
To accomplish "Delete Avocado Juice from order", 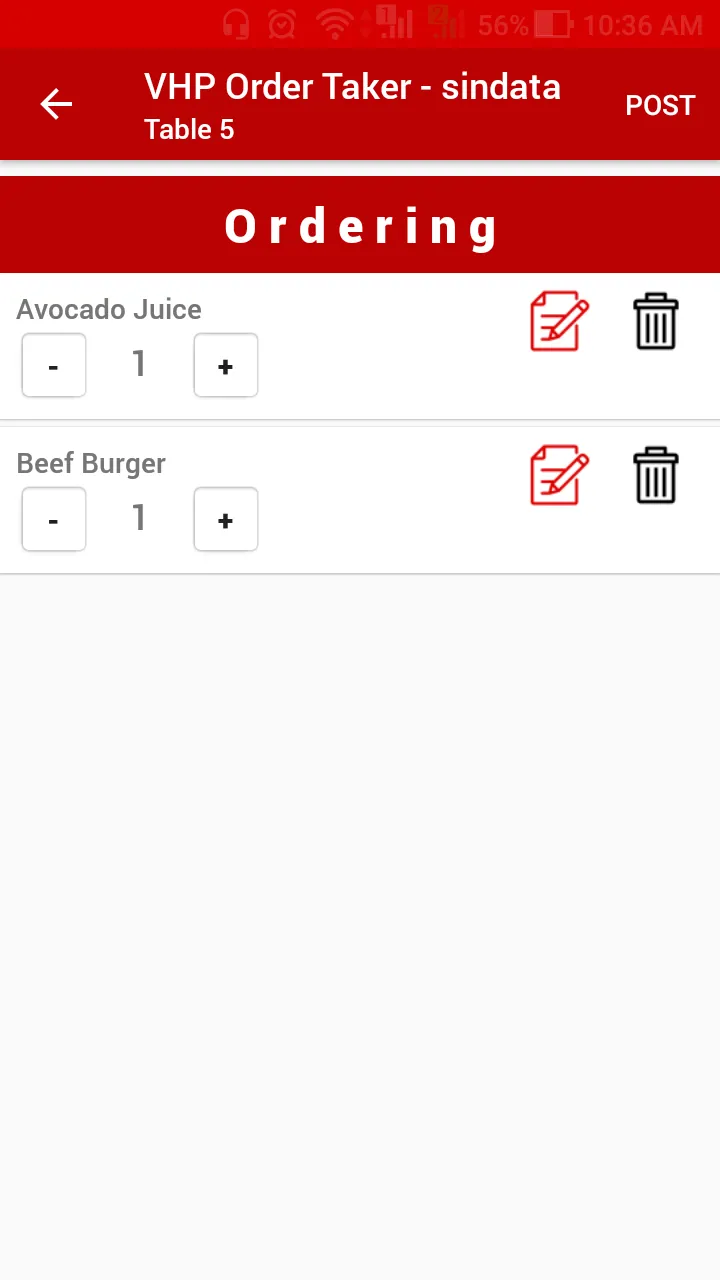I will (656, 321).
